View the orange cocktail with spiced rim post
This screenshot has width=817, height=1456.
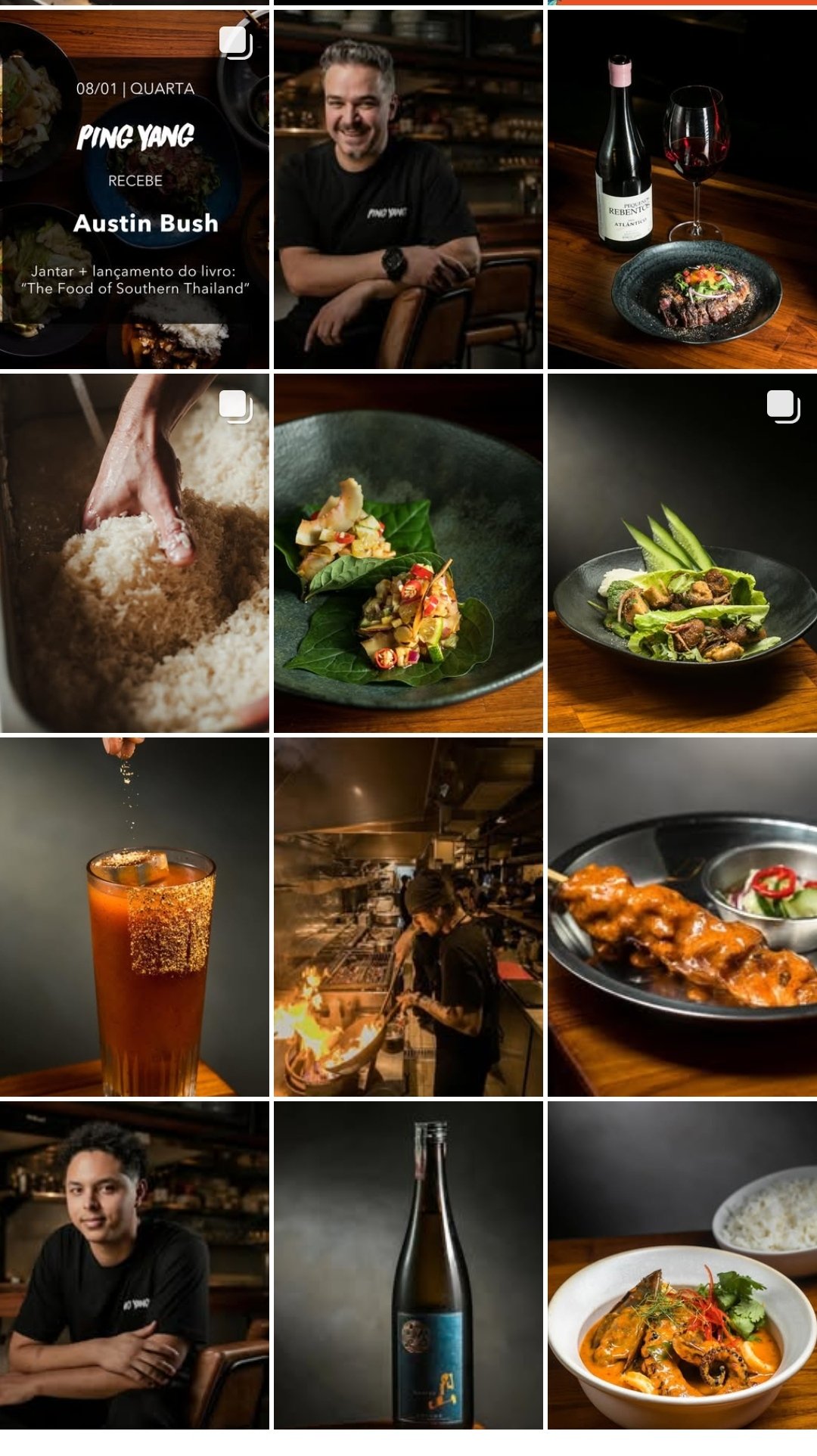pyautogui.click(x=135, y=917)
